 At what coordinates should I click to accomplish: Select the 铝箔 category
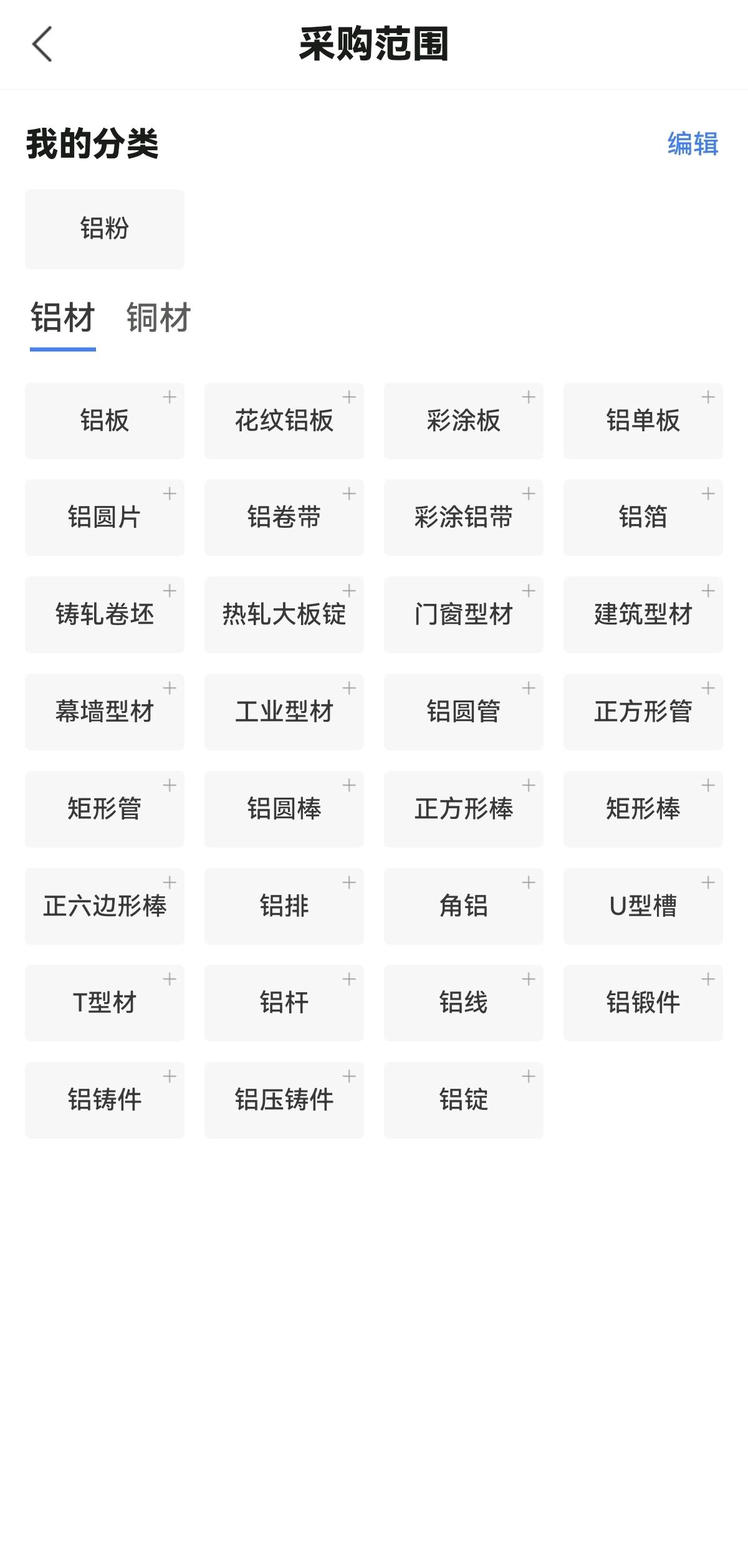click(643, 517)
